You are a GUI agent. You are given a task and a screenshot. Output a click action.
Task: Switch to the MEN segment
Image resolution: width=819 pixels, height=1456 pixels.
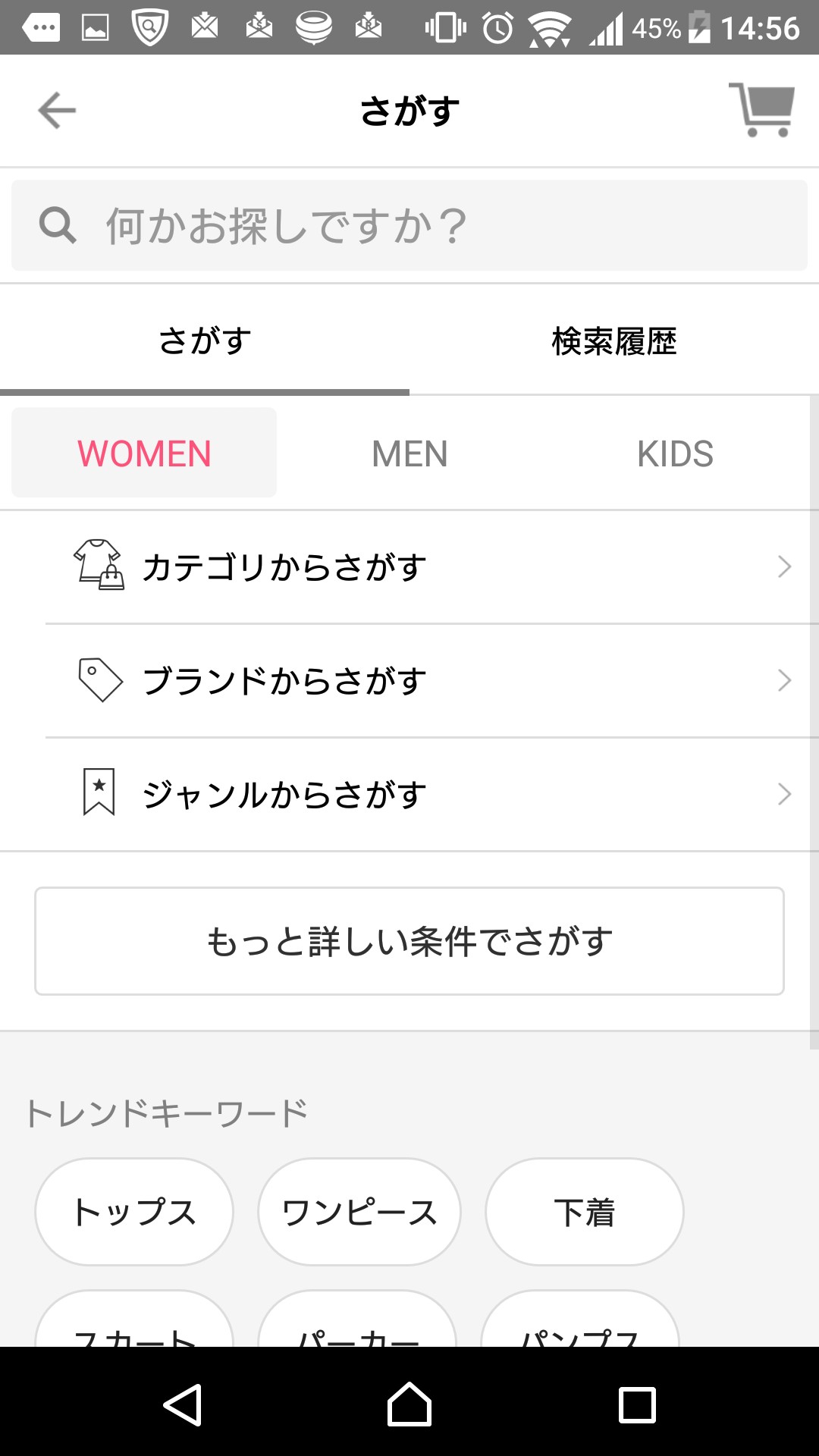409,453
